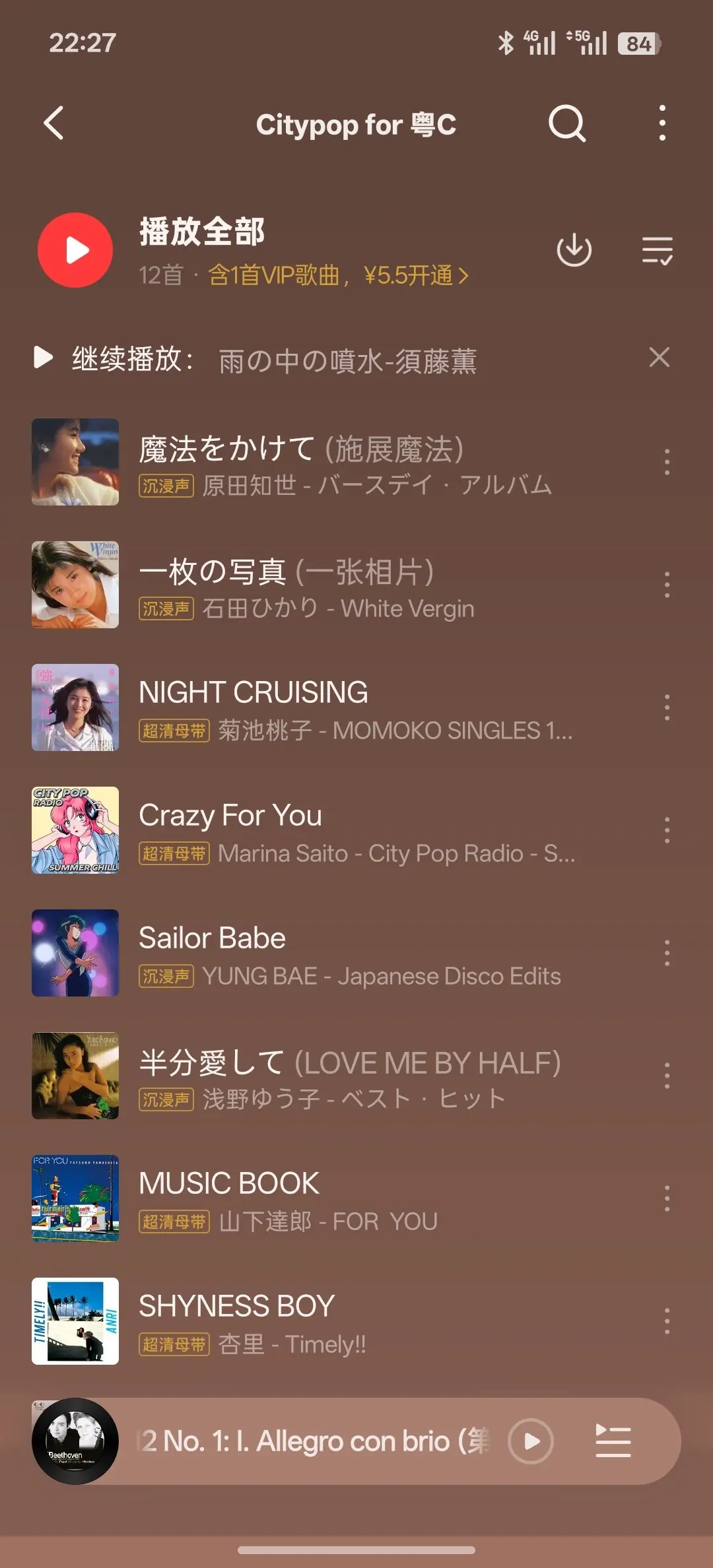
Task: Download the playlist songs
Action: [x=574, y=250]
